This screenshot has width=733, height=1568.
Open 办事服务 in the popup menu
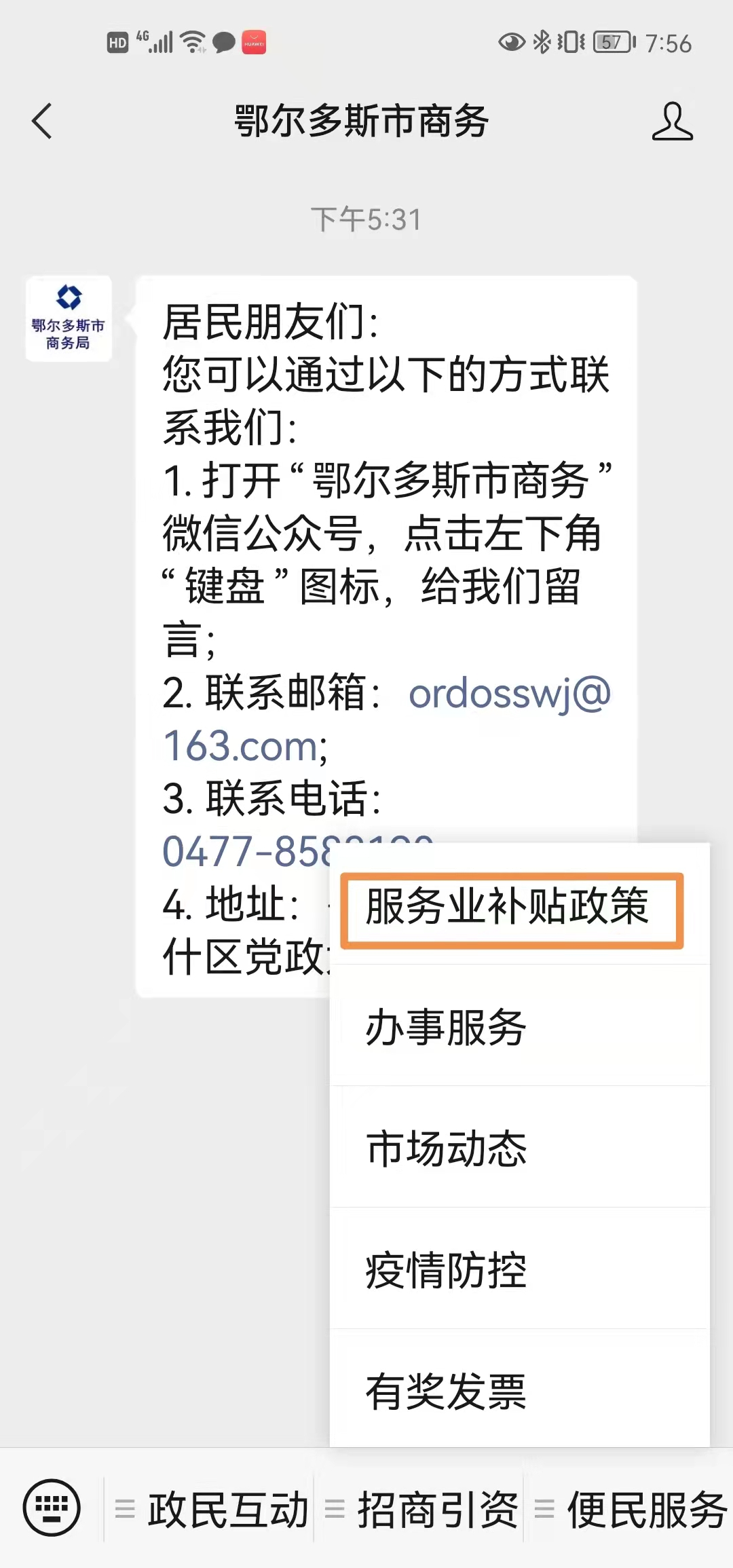click(520, 1026)
